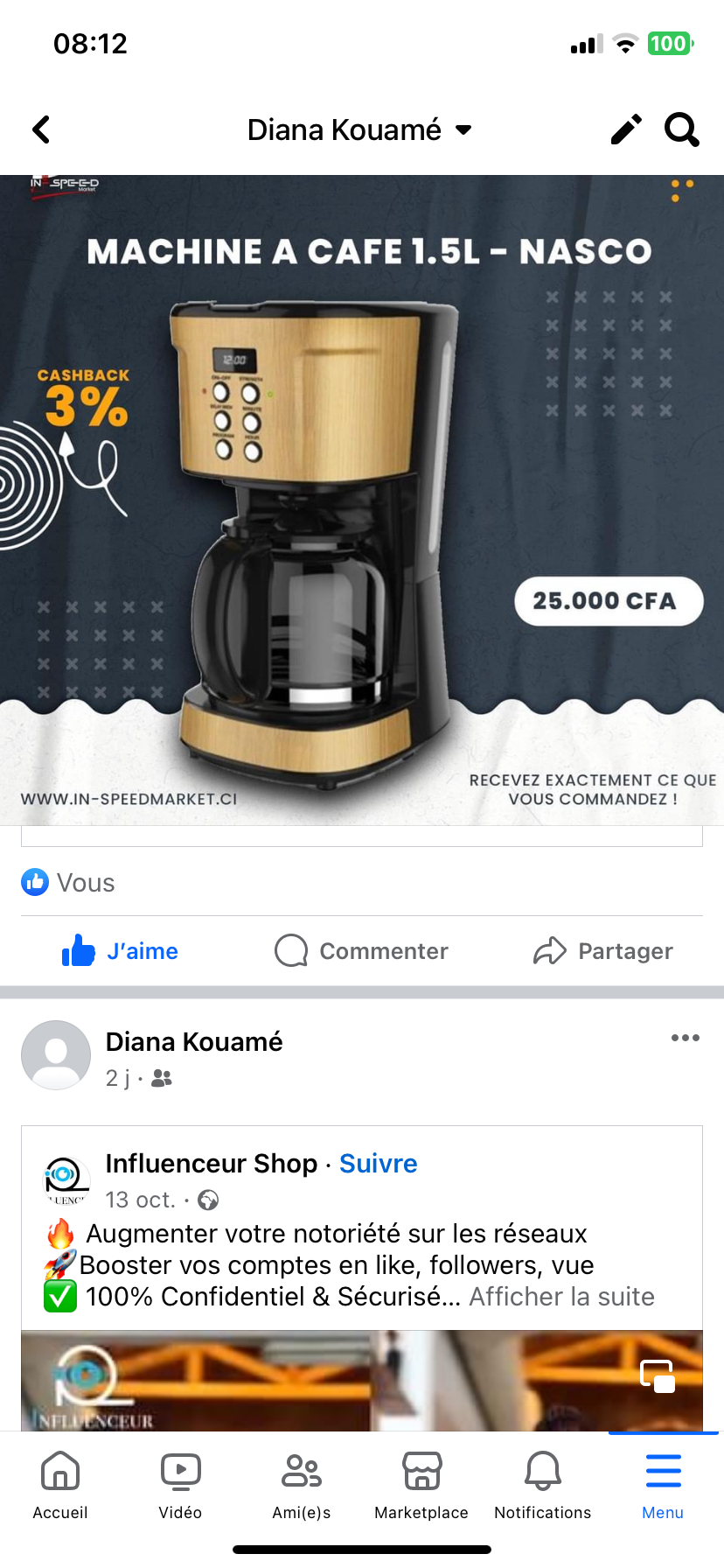Open the Influenceur Shop post photo
Screen dimensions: 724x1568
pos(362,1381)
